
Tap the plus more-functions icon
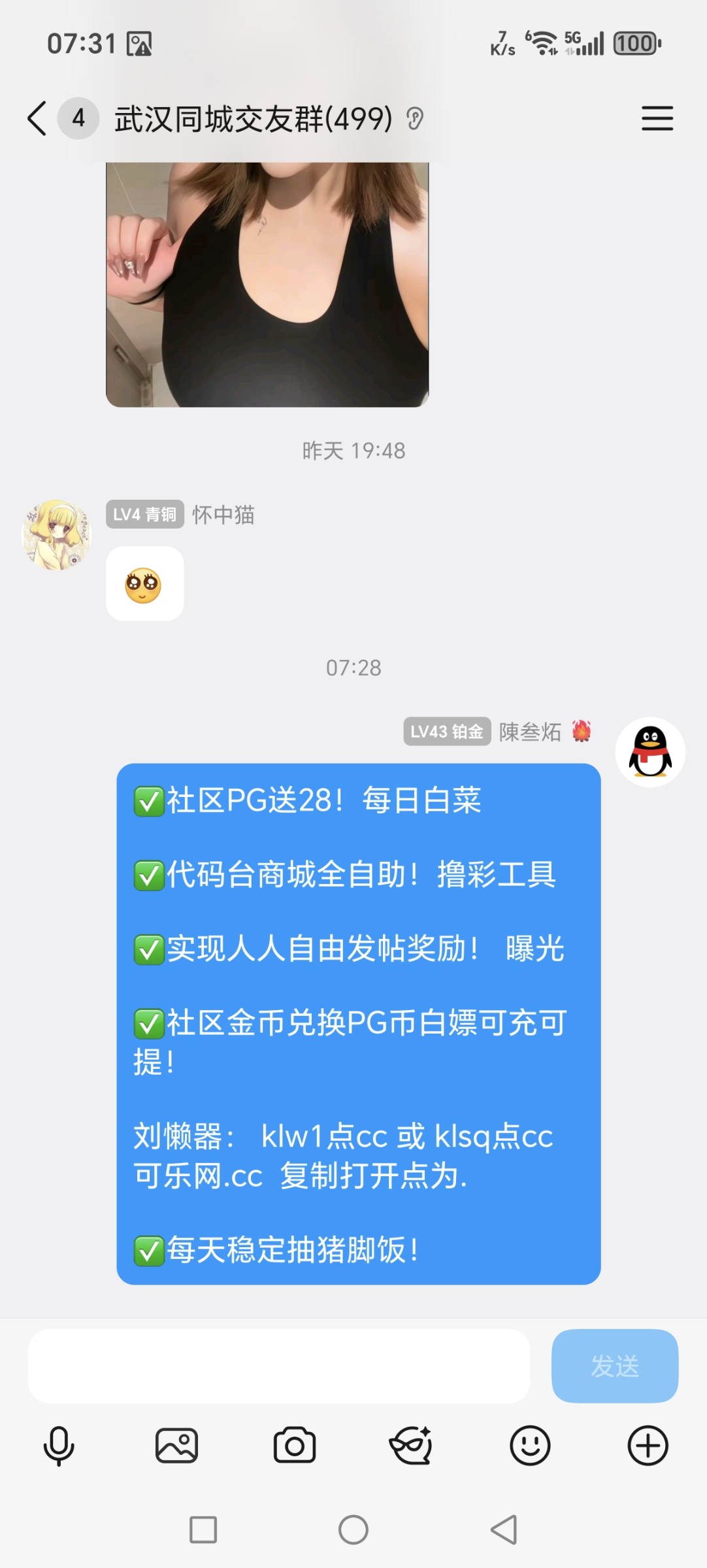tap(648, 1445)
